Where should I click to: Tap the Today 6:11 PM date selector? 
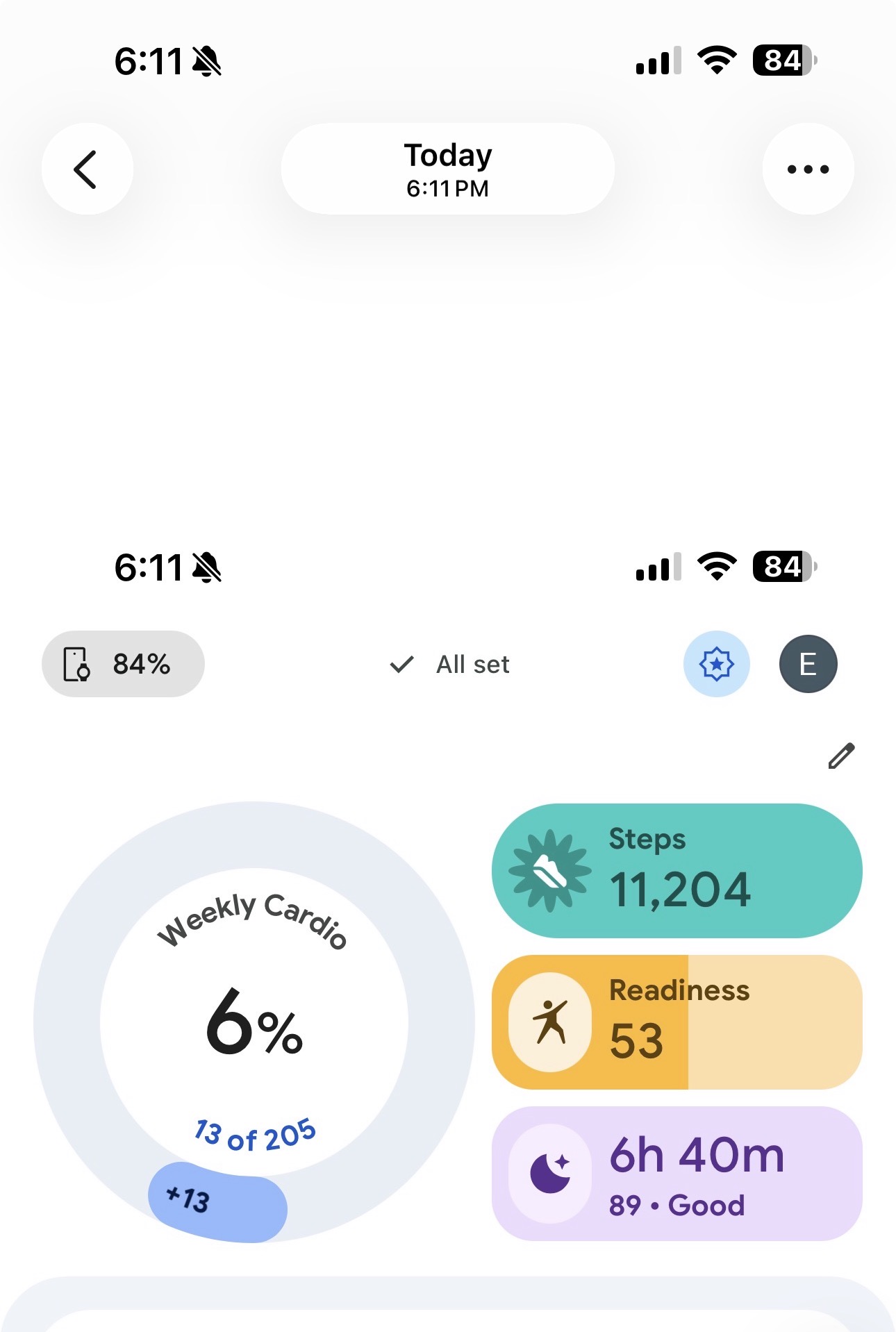(448, 169)
